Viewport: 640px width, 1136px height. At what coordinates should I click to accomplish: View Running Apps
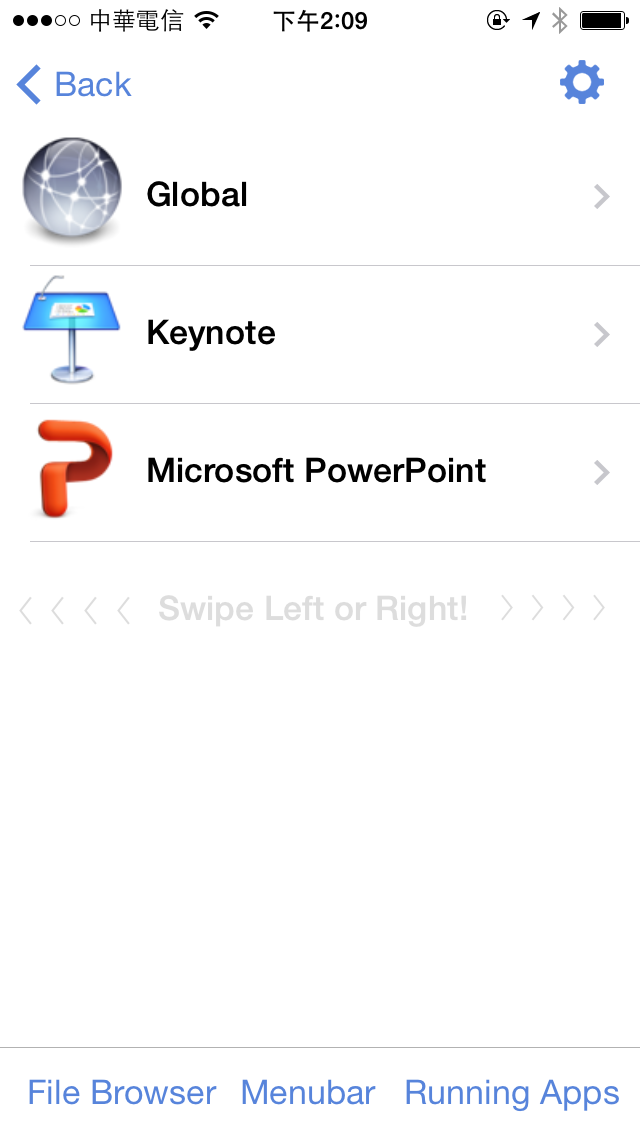pos(512,1093)
